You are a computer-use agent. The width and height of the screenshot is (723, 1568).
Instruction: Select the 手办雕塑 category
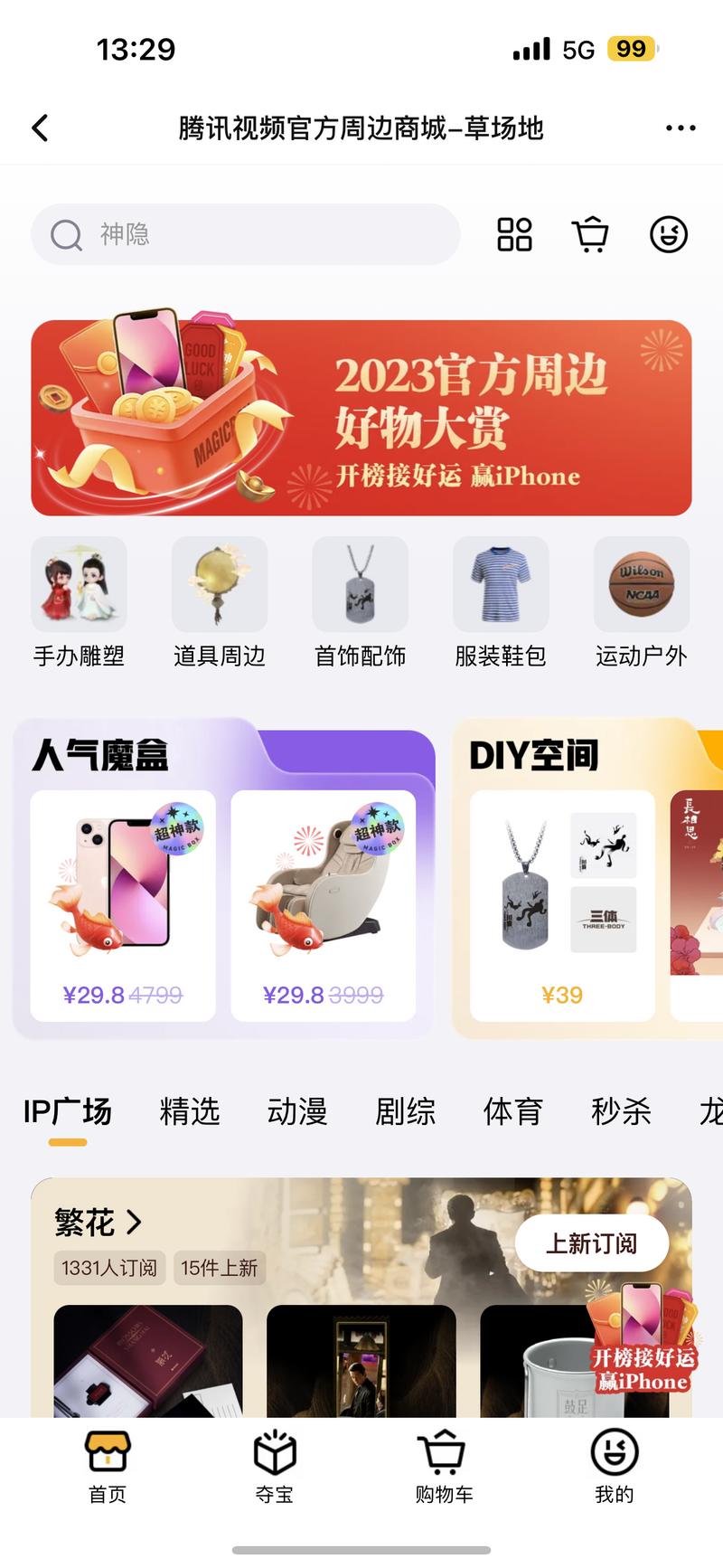tap(80, 603)
